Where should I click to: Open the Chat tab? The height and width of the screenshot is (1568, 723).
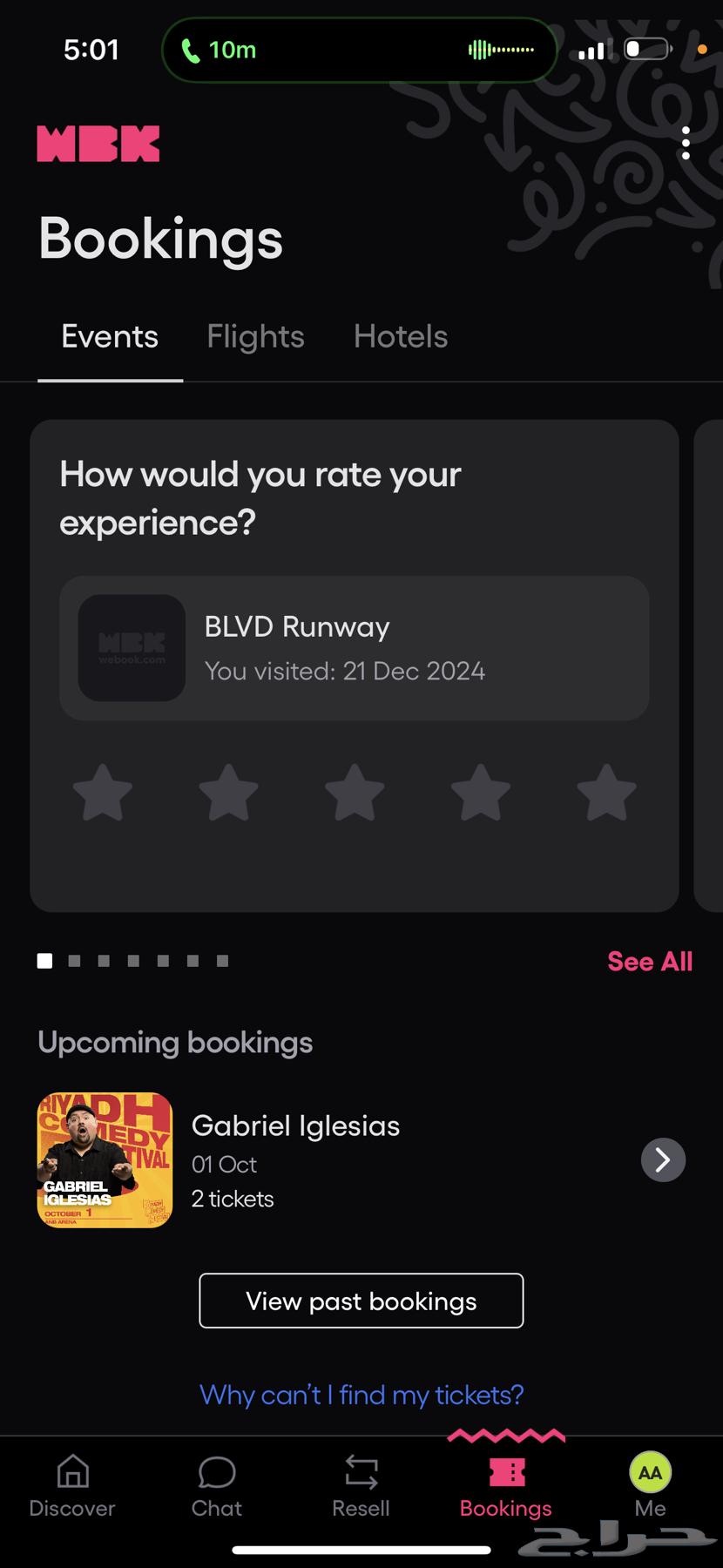coord(217,1486)
